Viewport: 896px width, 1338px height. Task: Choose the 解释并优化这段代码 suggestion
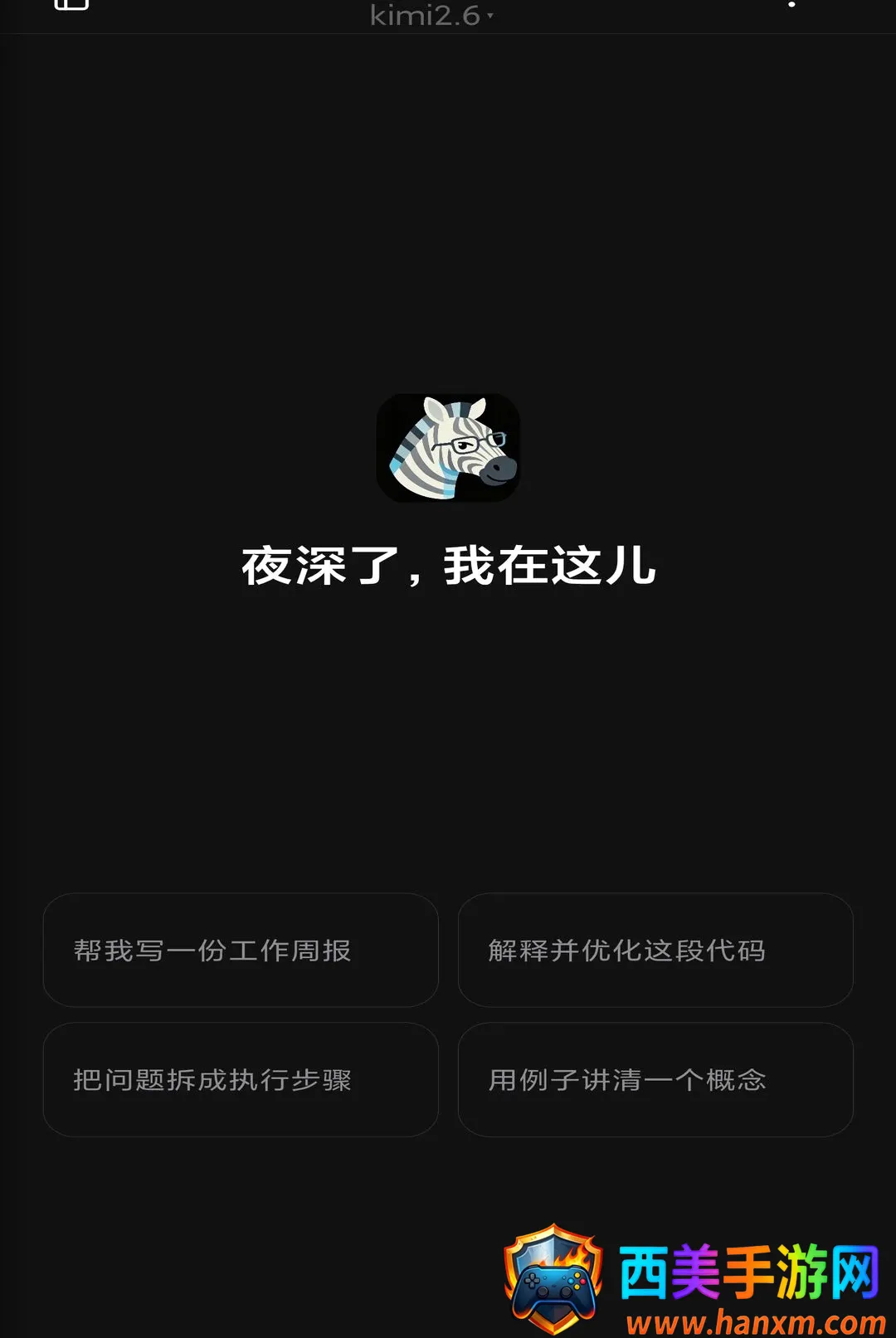(x=655, y=950)
